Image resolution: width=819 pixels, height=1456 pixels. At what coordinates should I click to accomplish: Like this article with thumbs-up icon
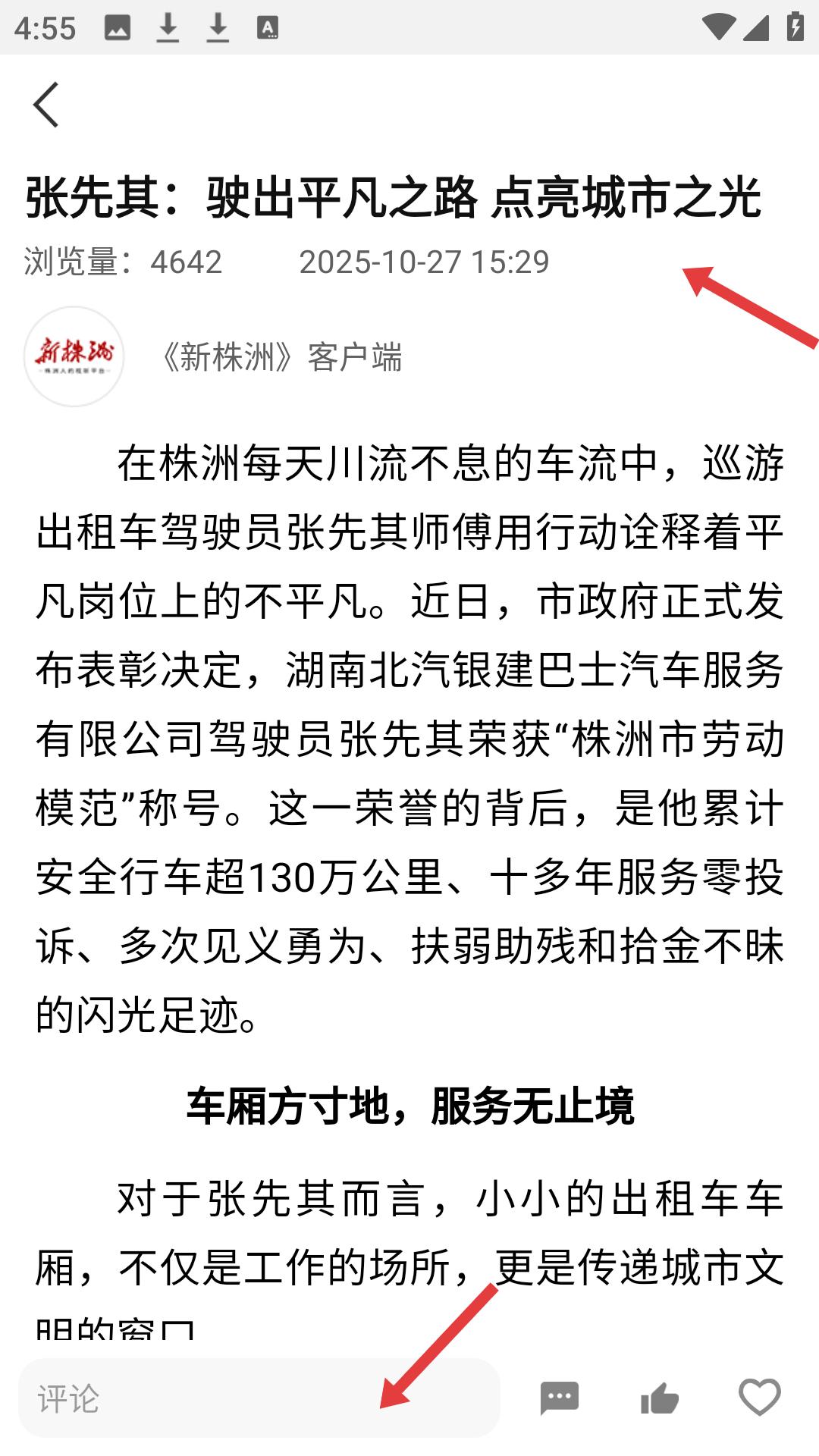(660, 1398)
